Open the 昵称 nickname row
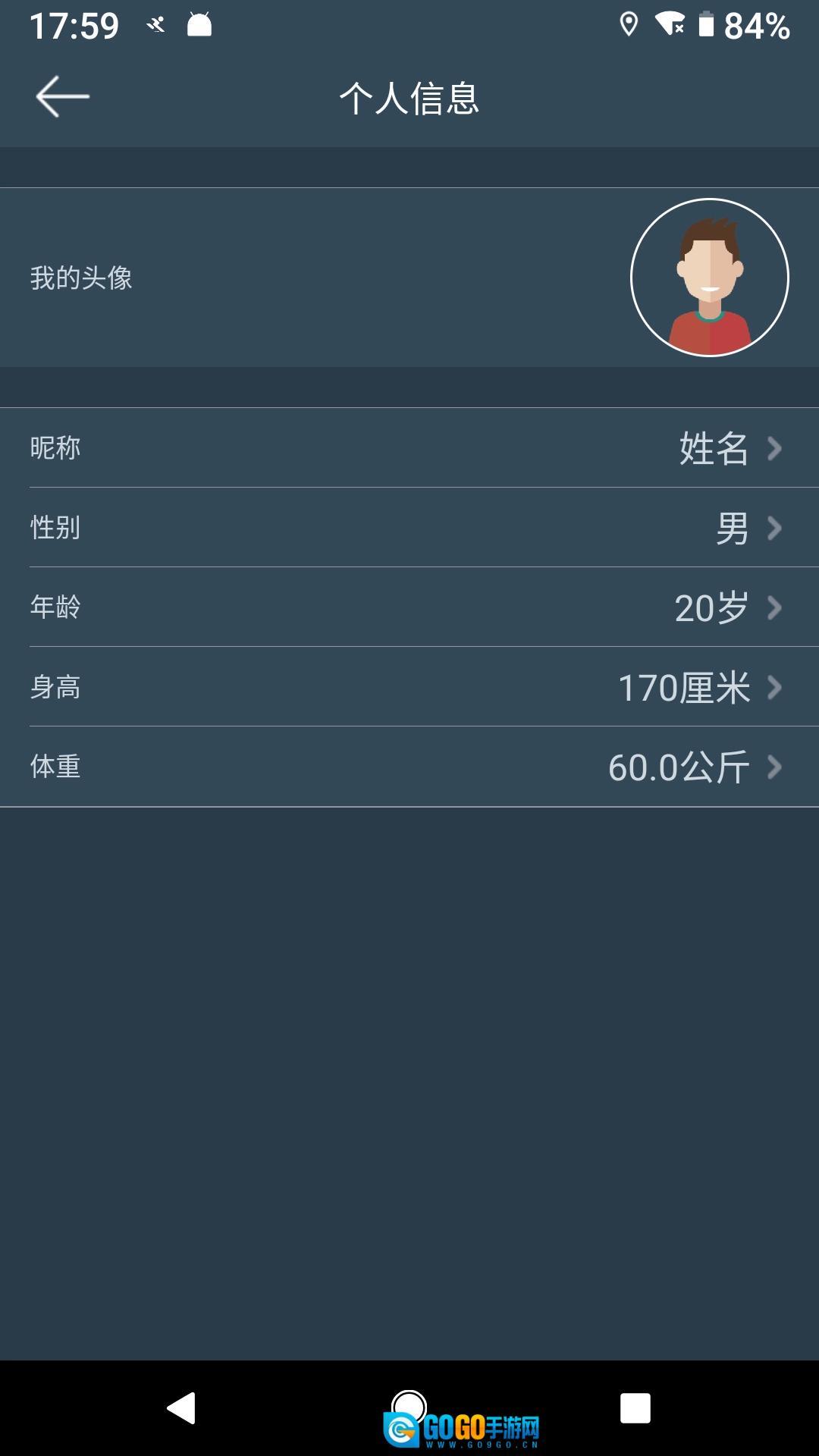 click(409, 448)
